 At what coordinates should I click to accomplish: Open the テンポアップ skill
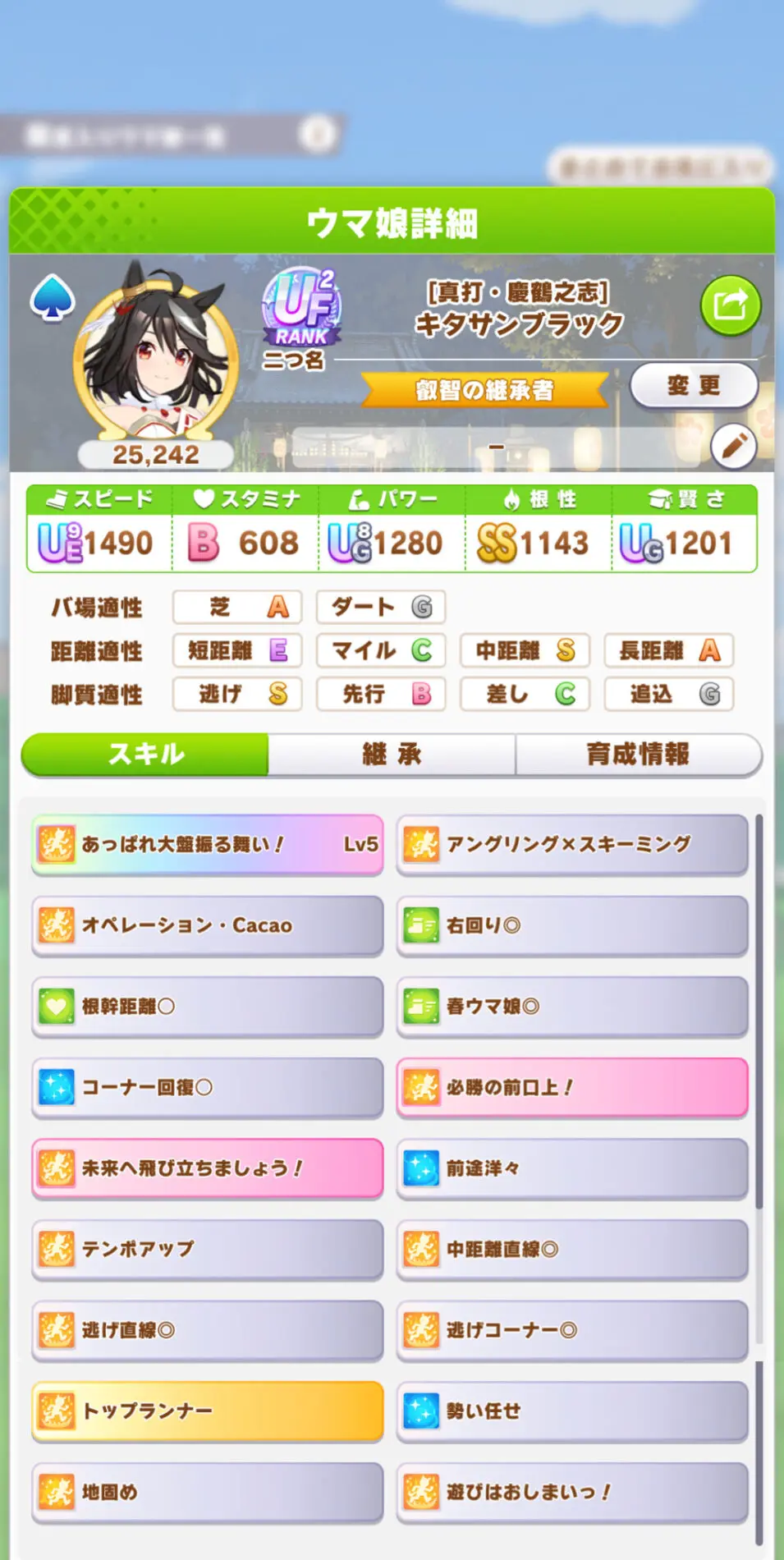click(x=207, y=1249)
